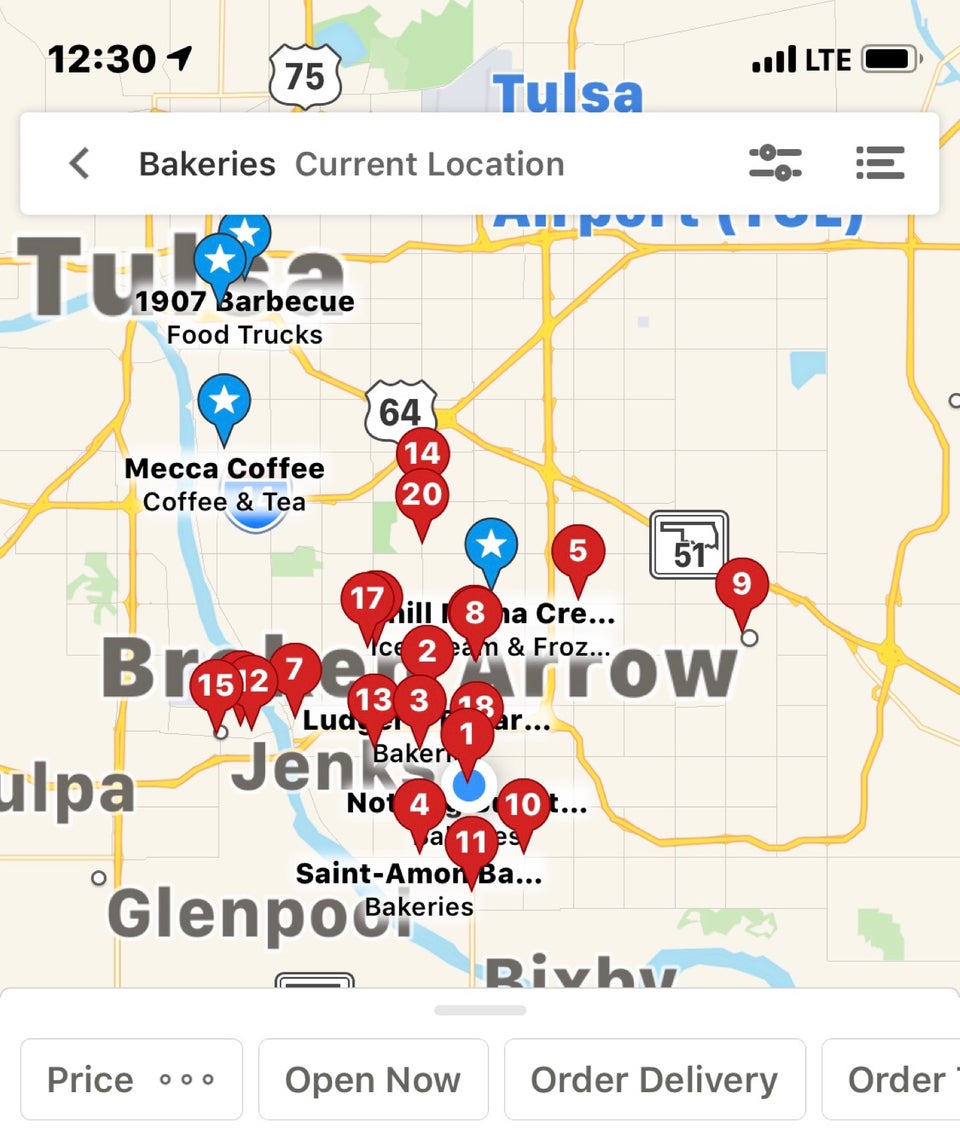Switch to list view
The height and width of the screenshot is (1129, 960).
coord(880,164)
